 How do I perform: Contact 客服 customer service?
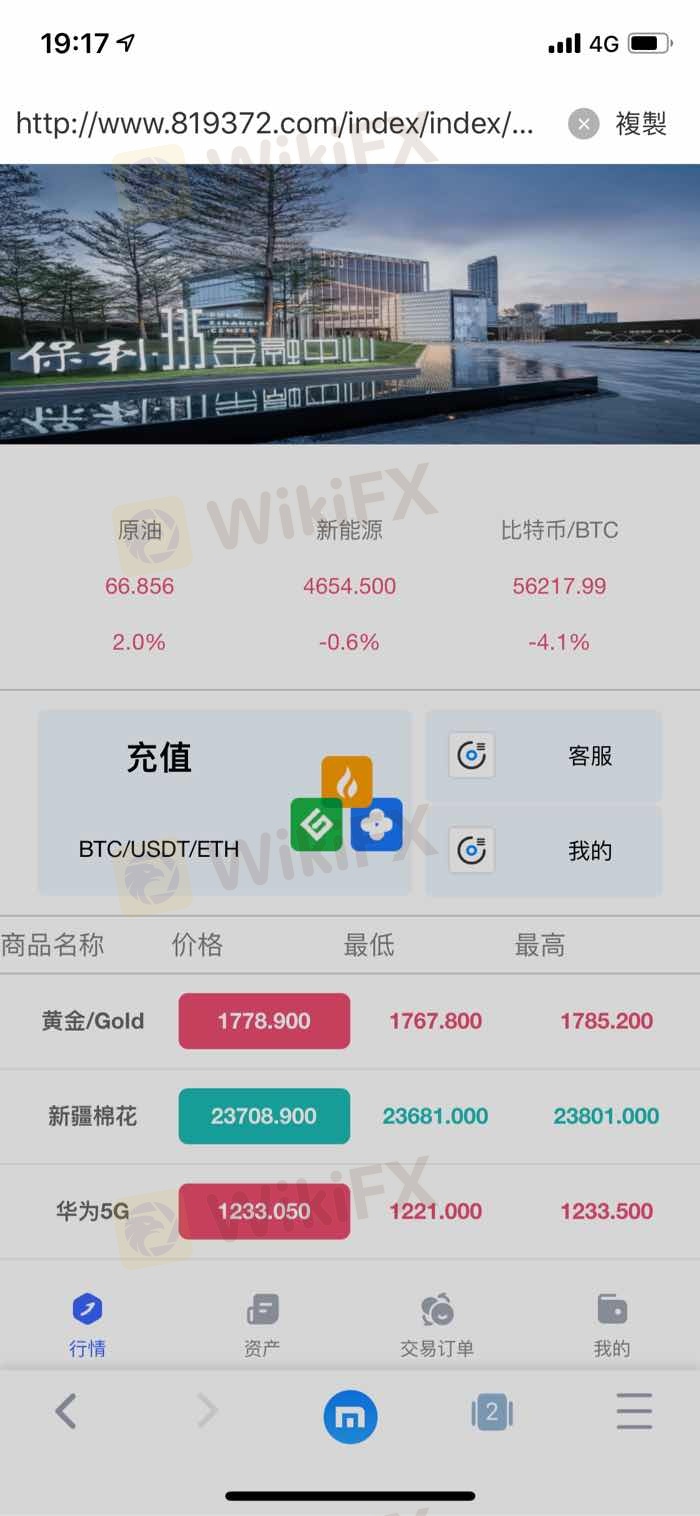point(544,756)
